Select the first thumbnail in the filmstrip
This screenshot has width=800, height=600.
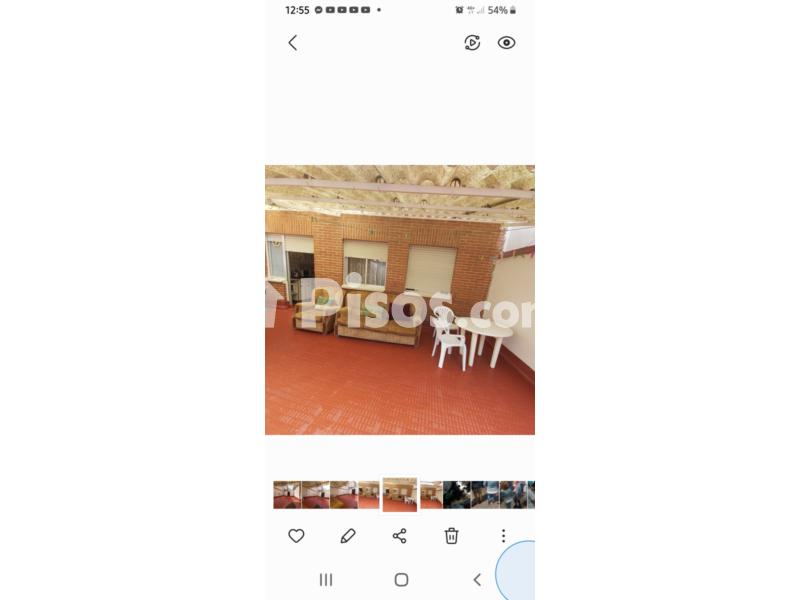pyautogui.click(x=286, y=495)
